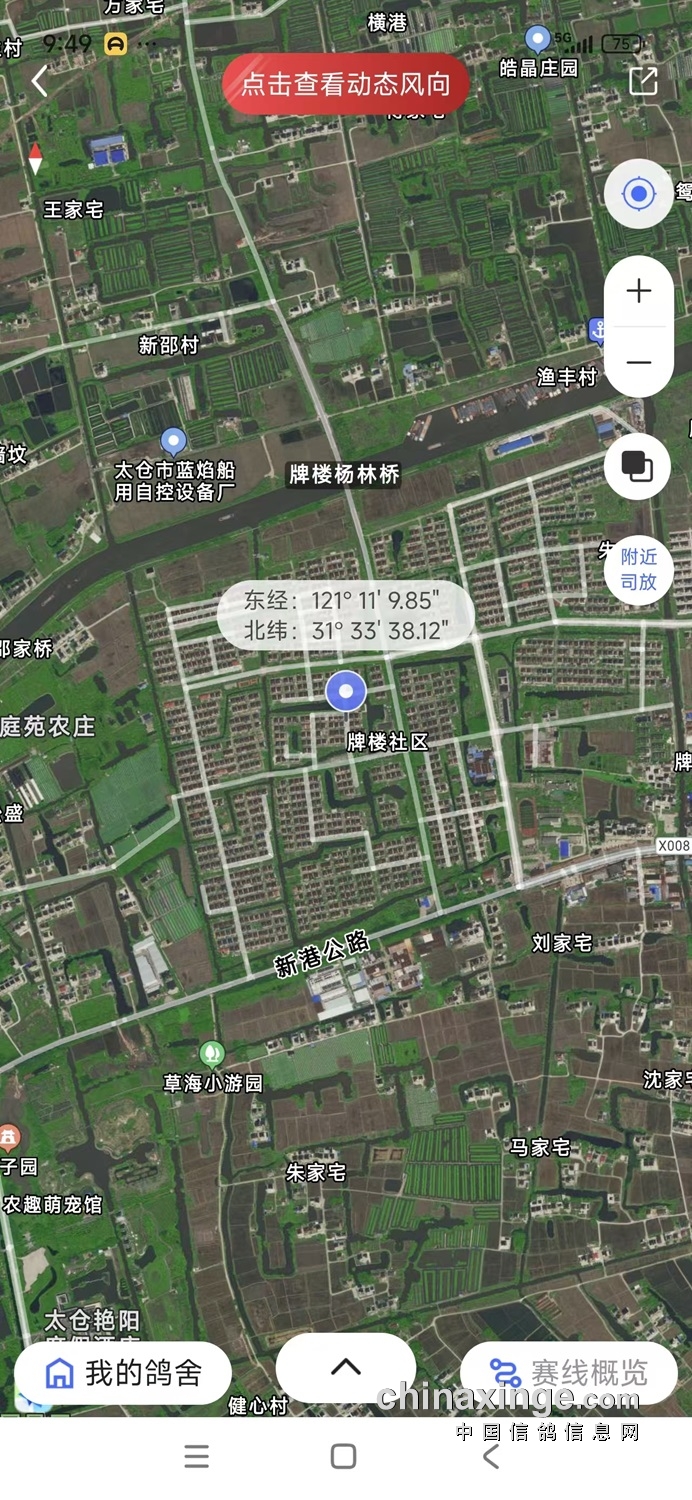The height and width of the screenshot is (1500, 692).
Task: Open the recent apps menu
Action: [x=197, y=1456]
